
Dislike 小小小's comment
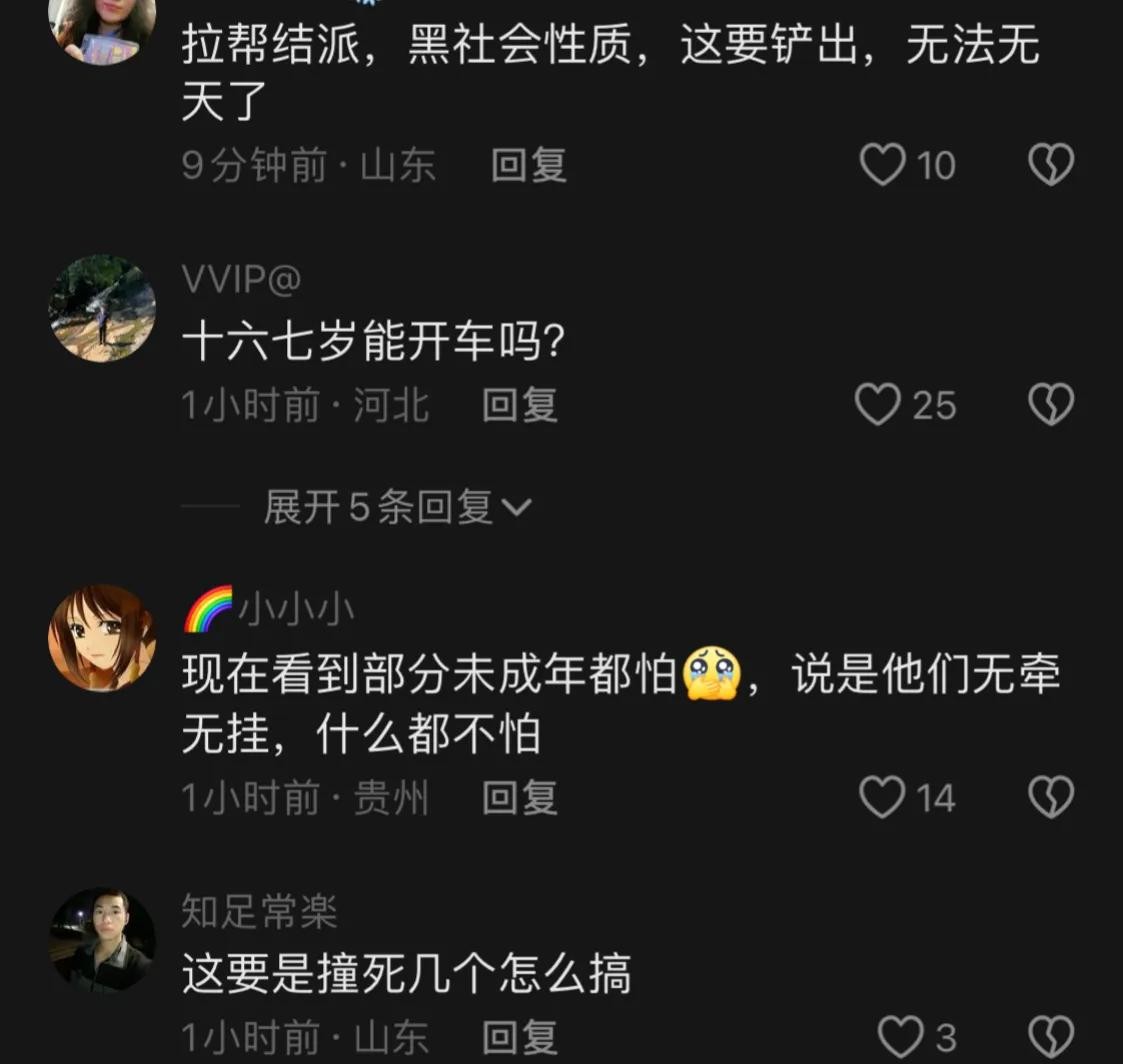(x=1051, y=798)
